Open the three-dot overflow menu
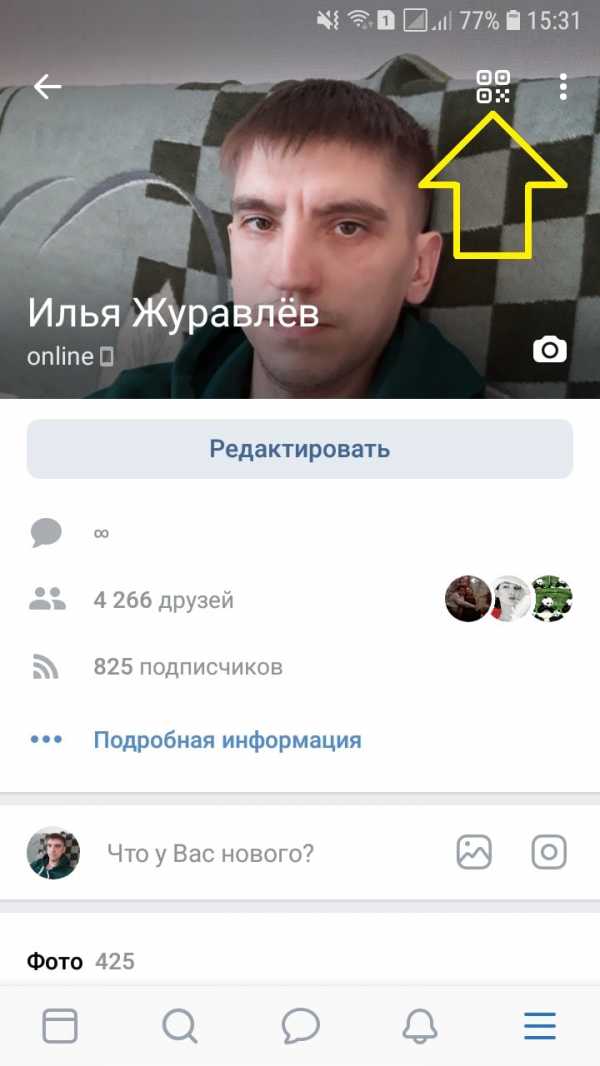 563,87
